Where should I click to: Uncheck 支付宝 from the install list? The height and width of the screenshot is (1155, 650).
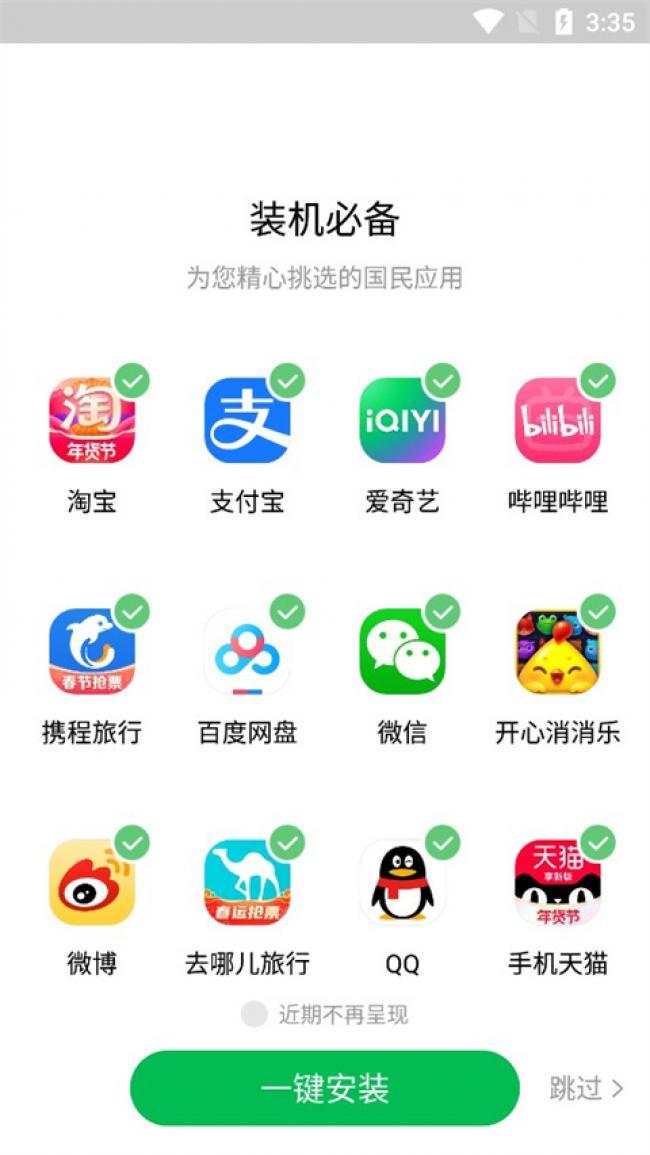pyautogui.click(x=288, y=381)
